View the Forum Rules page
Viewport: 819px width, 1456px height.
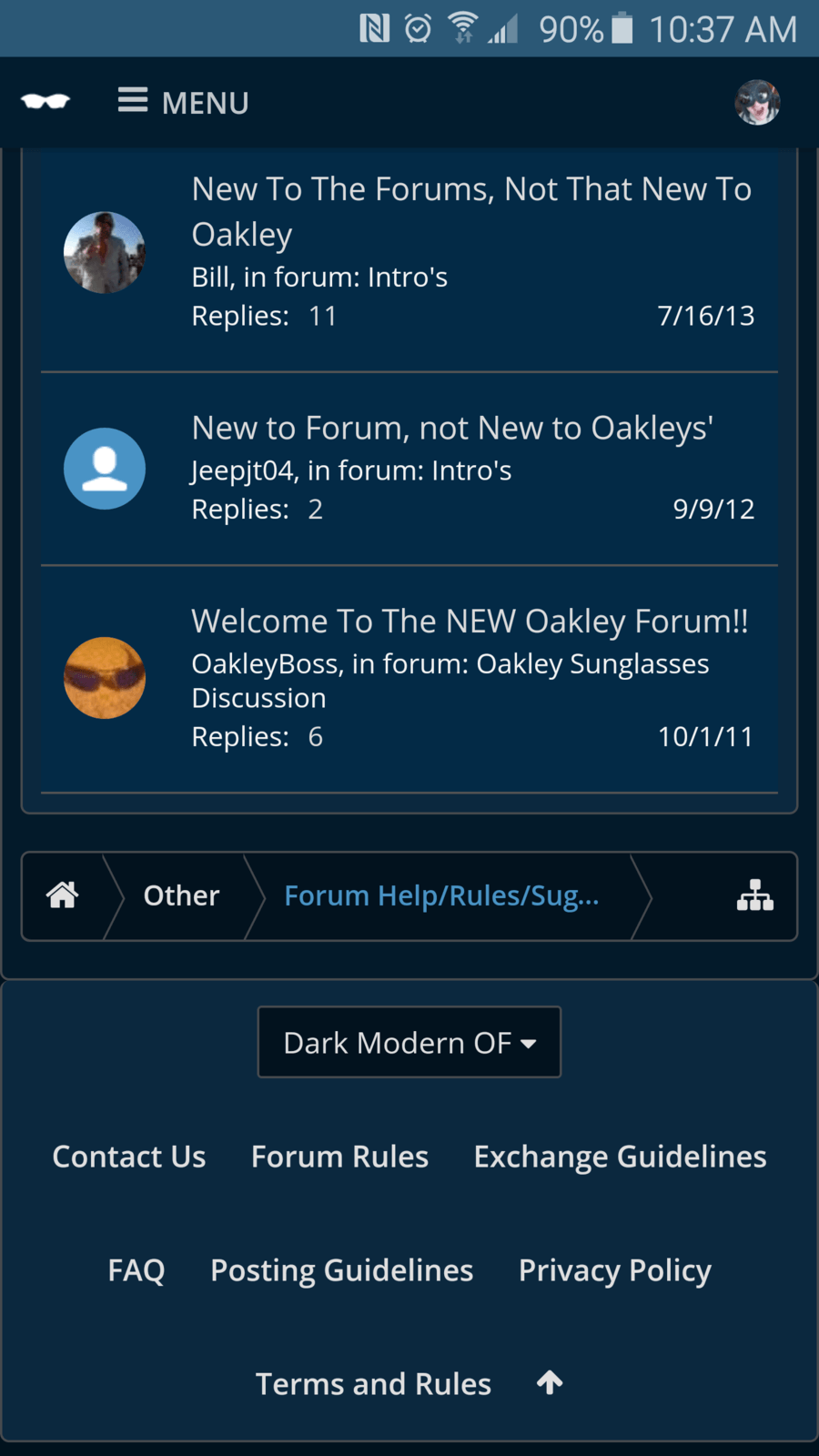coord(339,1156)
